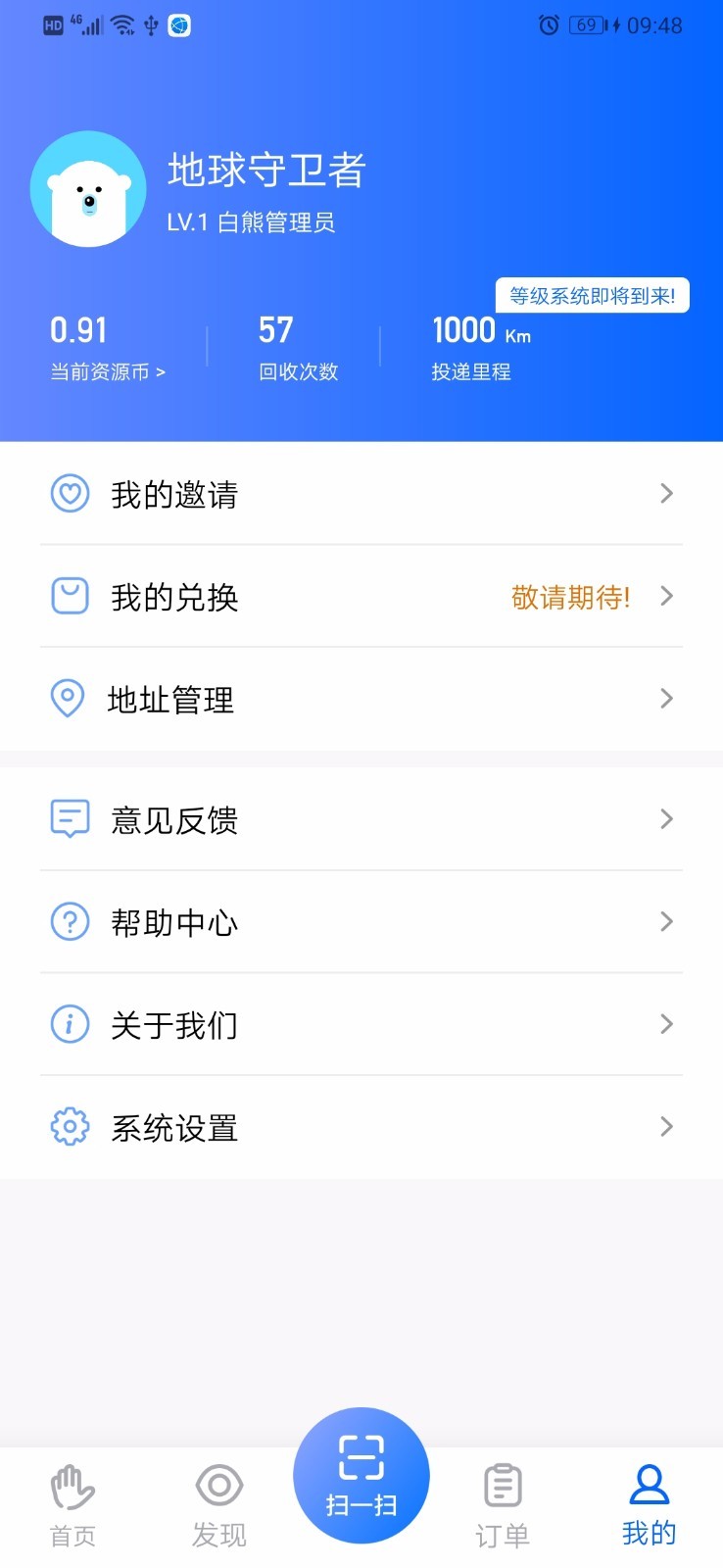Viewport: 723px width, 1568px height.
Task: Open the 我的邀请 row chevron
Action: point(667,493)
